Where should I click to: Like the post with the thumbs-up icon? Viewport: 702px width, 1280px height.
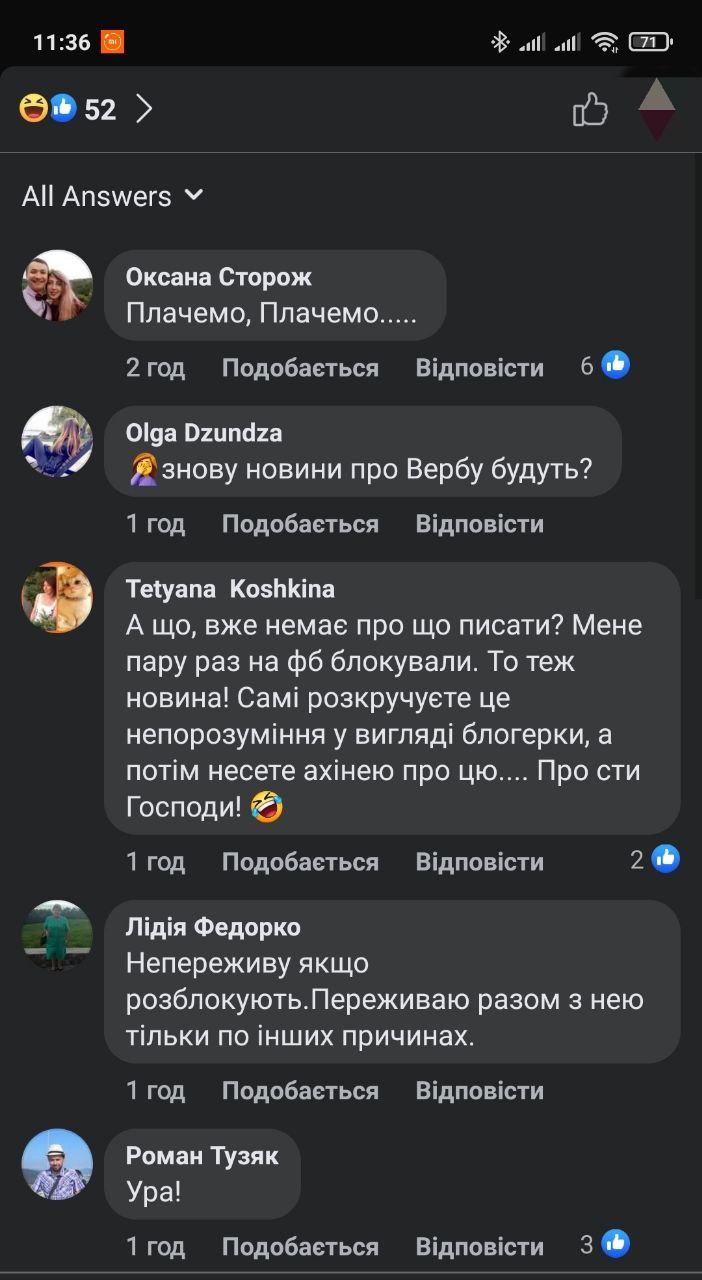[590, 109]
